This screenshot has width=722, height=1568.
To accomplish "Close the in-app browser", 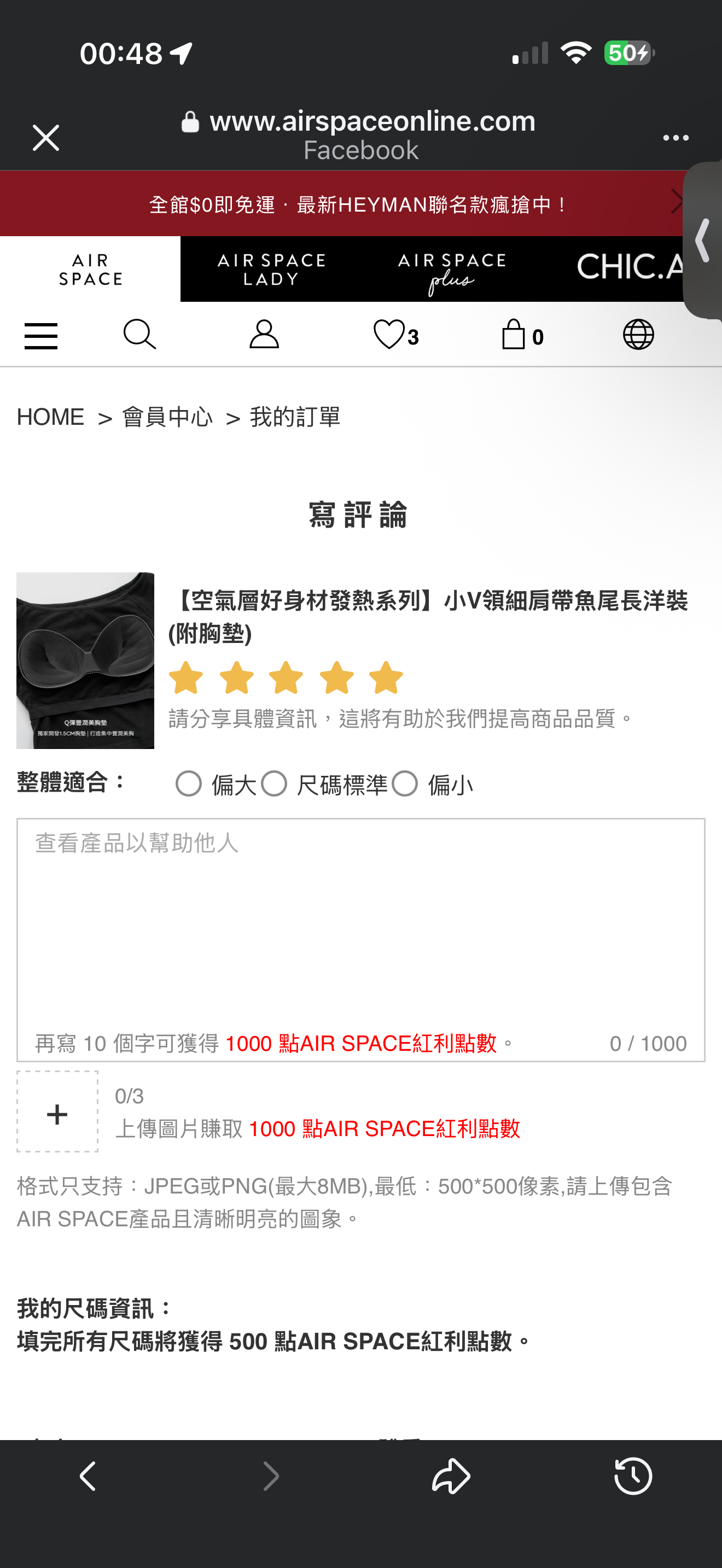I will coord(45,138).
